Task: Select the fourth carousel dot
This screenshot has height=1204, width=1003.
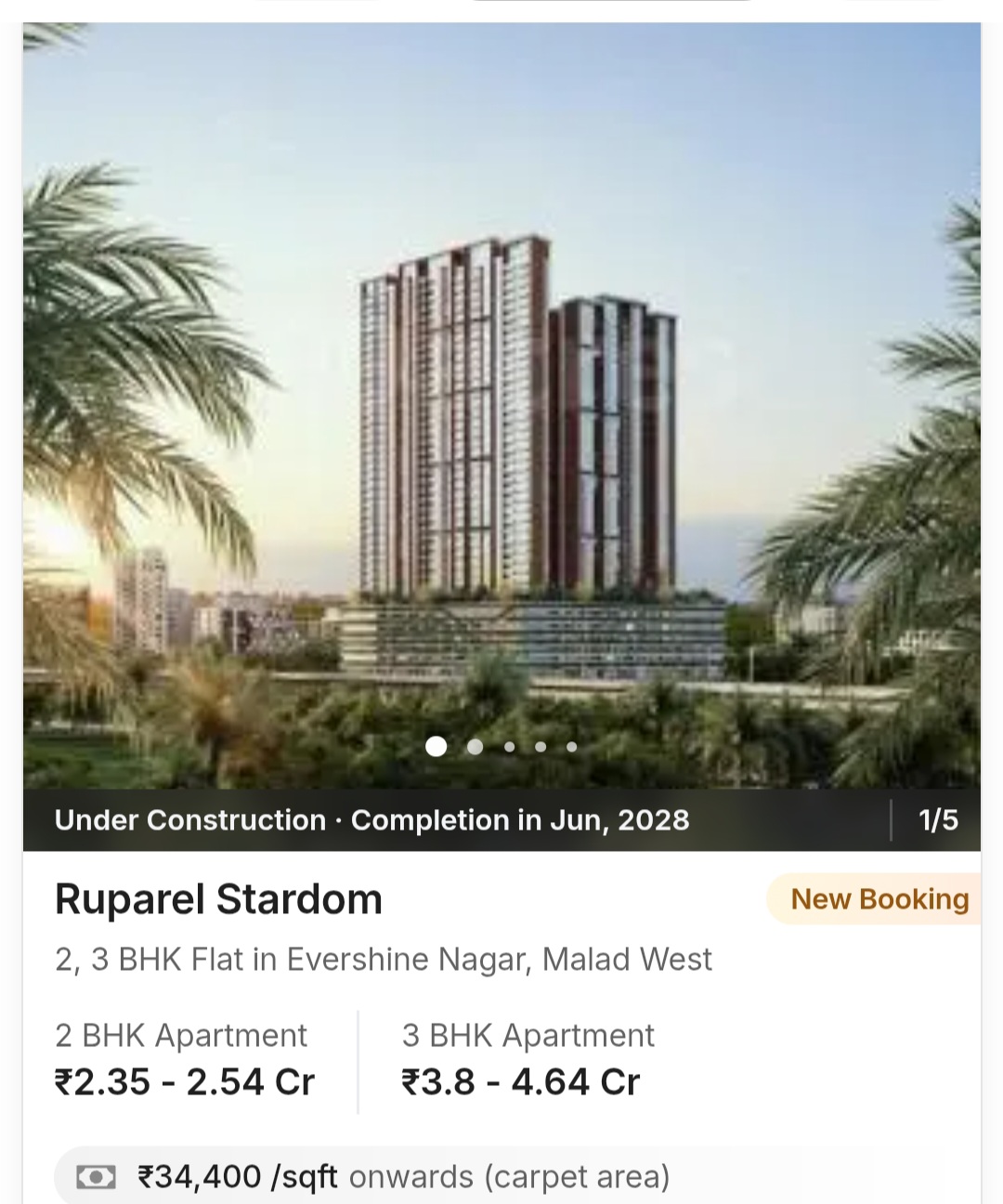Action: tap(541, 747)
